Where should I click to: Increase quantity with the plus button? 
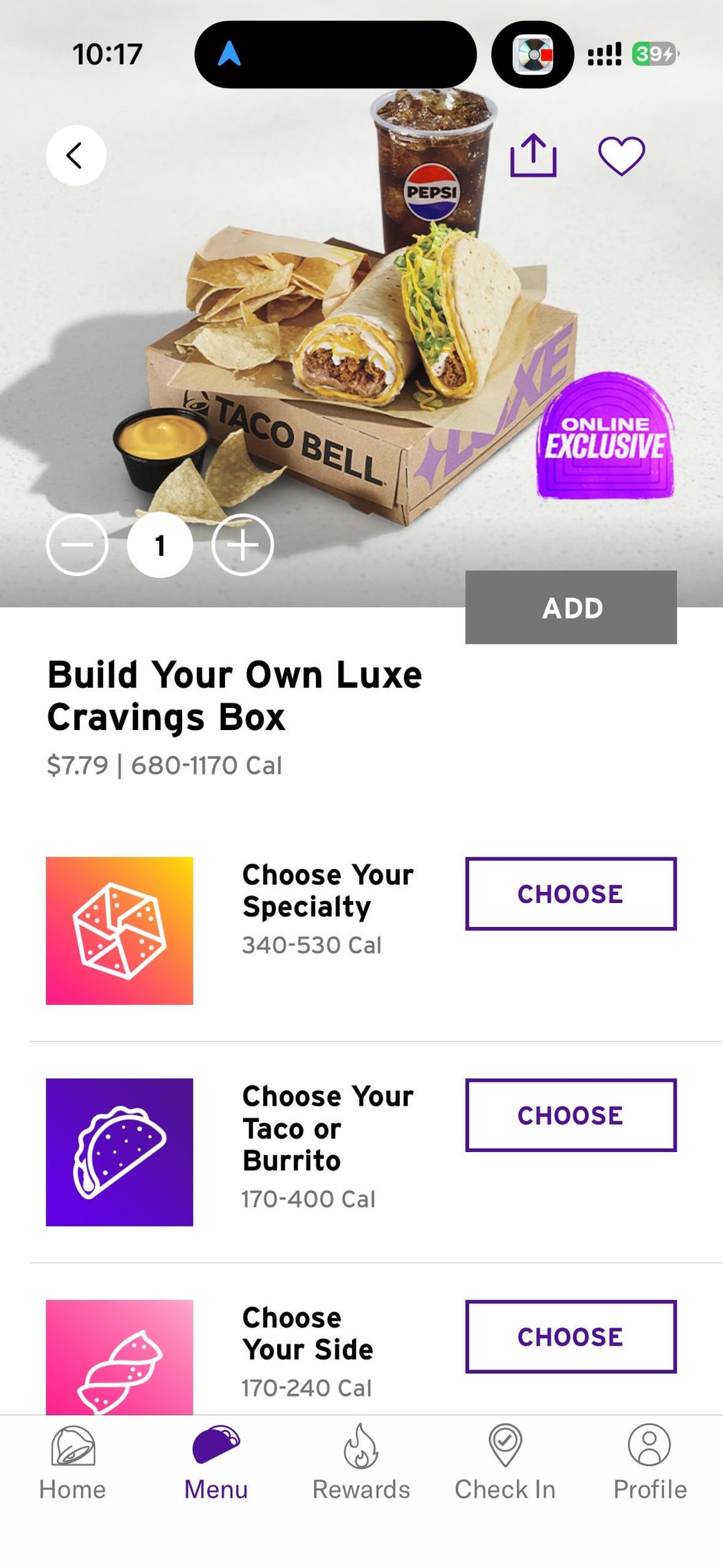[242, 545]
